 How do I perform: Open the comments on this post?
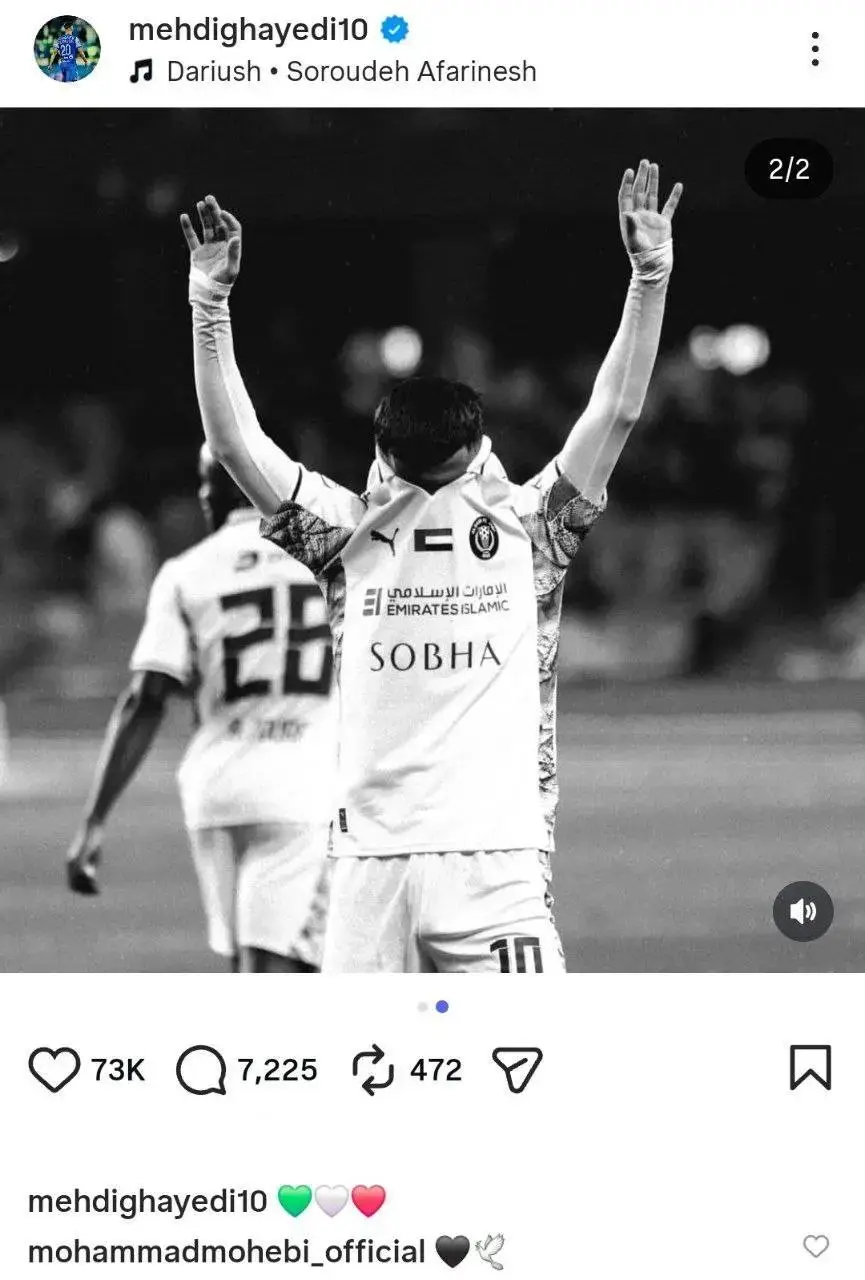201,1070
